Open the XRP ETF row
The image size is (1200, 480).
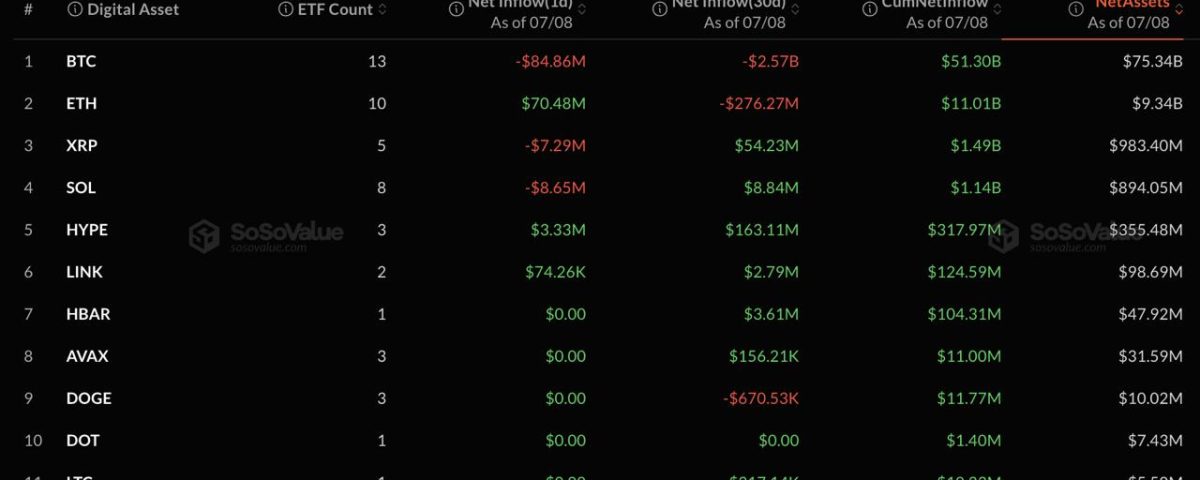pos(600,145)
